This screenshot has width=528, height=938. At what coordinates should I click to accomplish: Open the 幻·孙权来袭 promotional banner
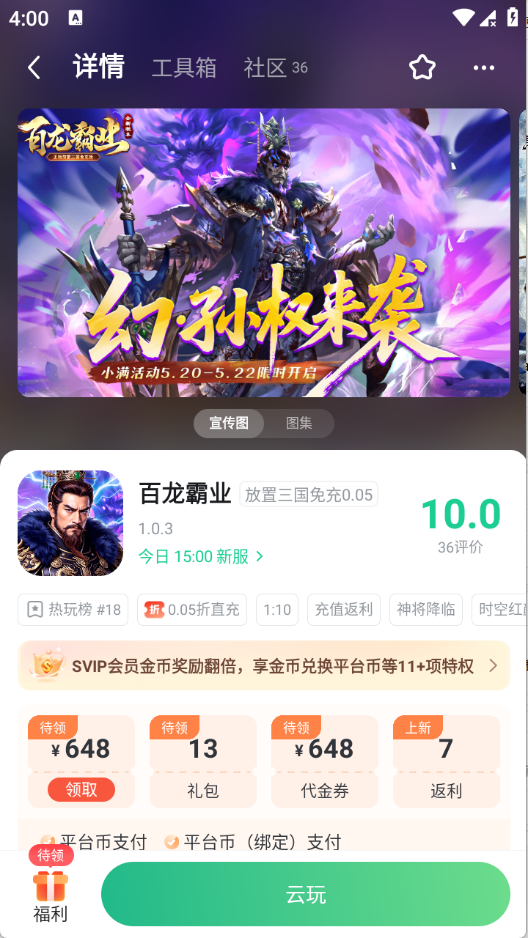point(264,252)
